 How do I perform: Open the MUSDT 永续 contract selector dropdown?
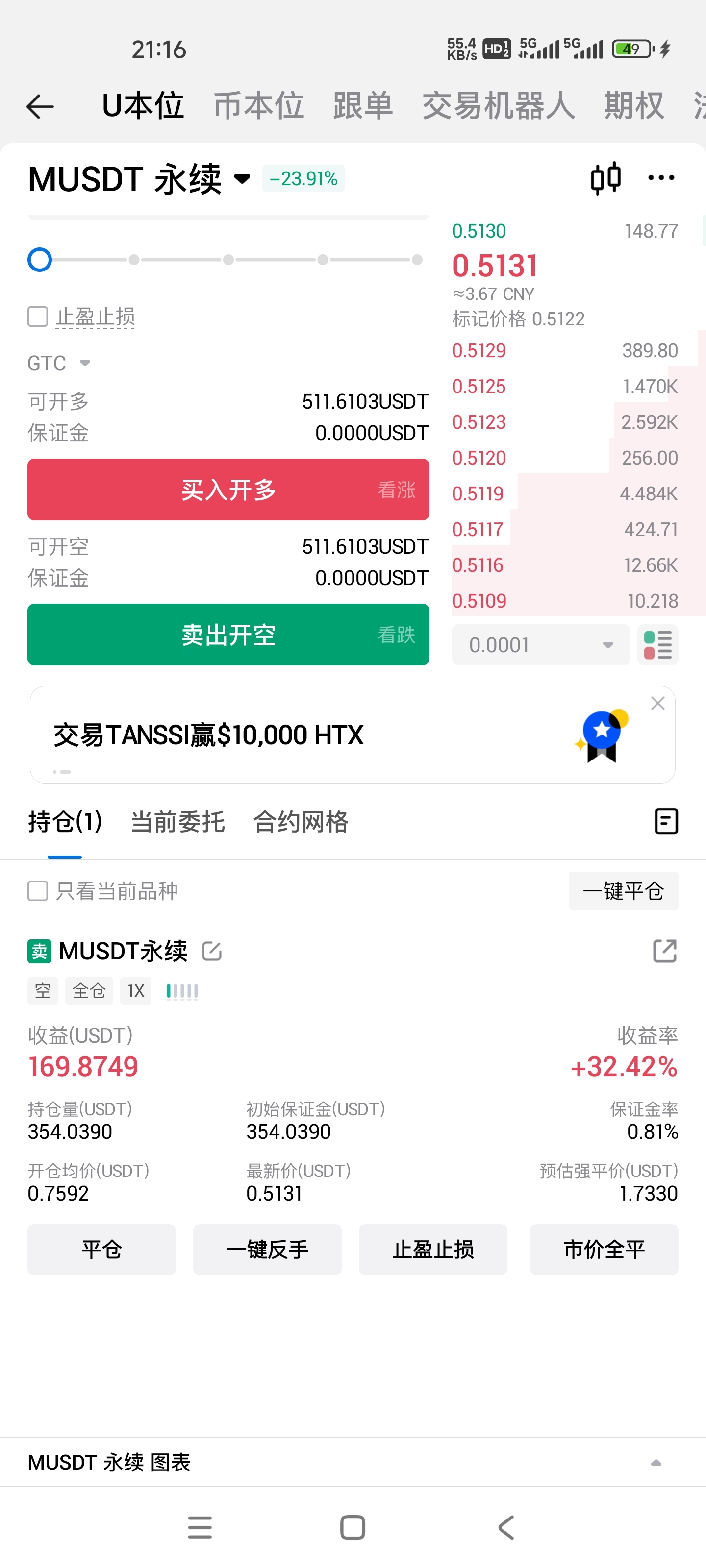(x=241, y=179)
